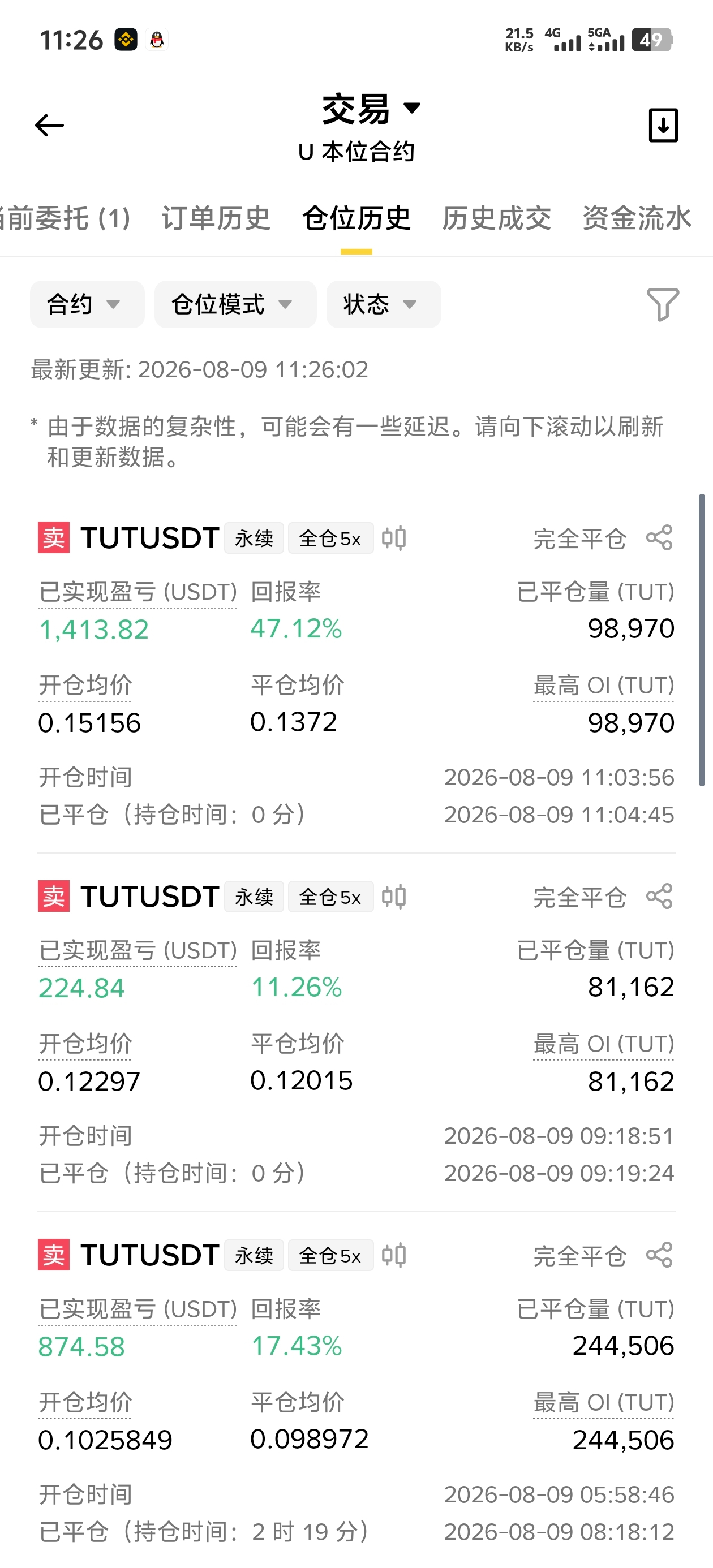The image size is (713, 1568).
Task: Open the 当前委托 (1) tab
Action: pyautogui.click(x=65, y=218)
